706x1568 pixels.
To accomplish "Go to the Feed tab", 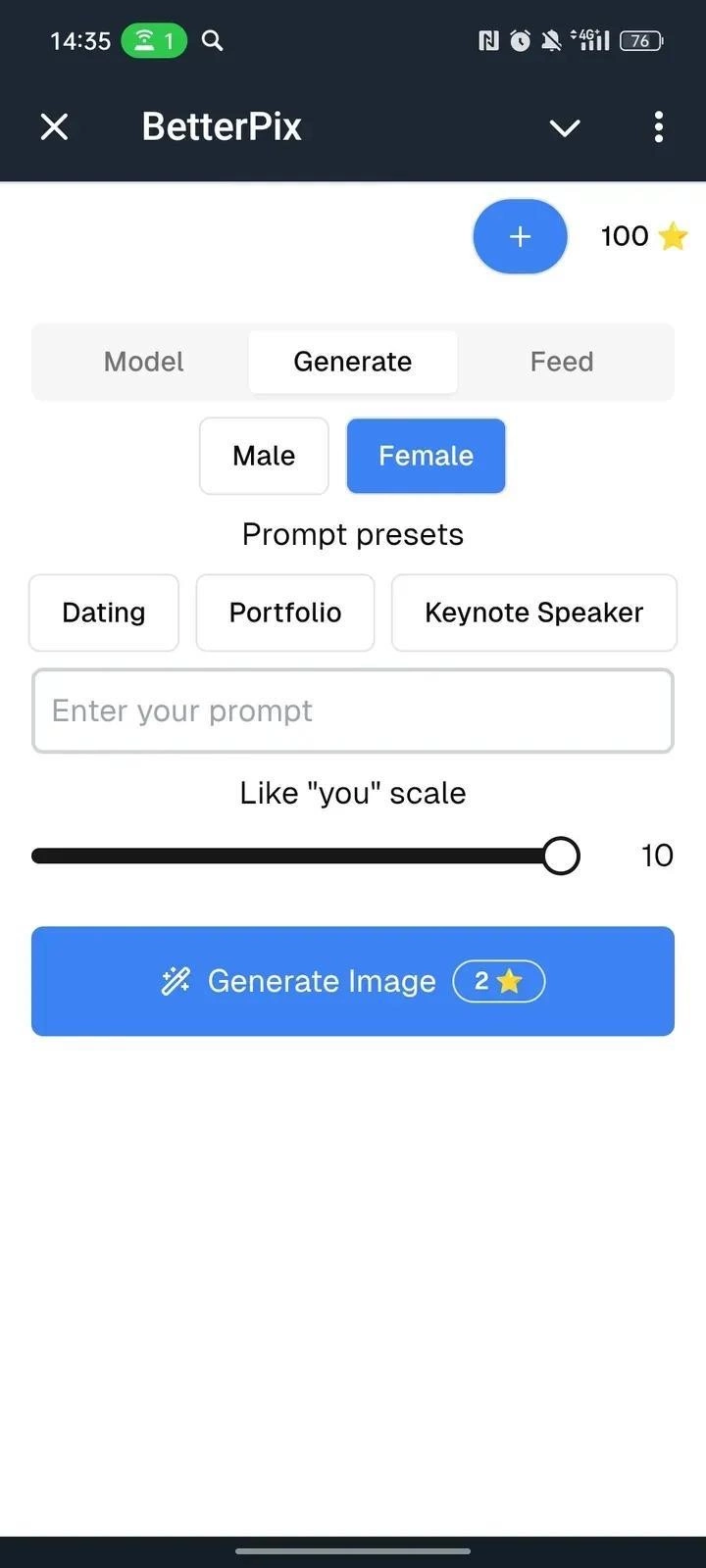I will pos(562,362).
